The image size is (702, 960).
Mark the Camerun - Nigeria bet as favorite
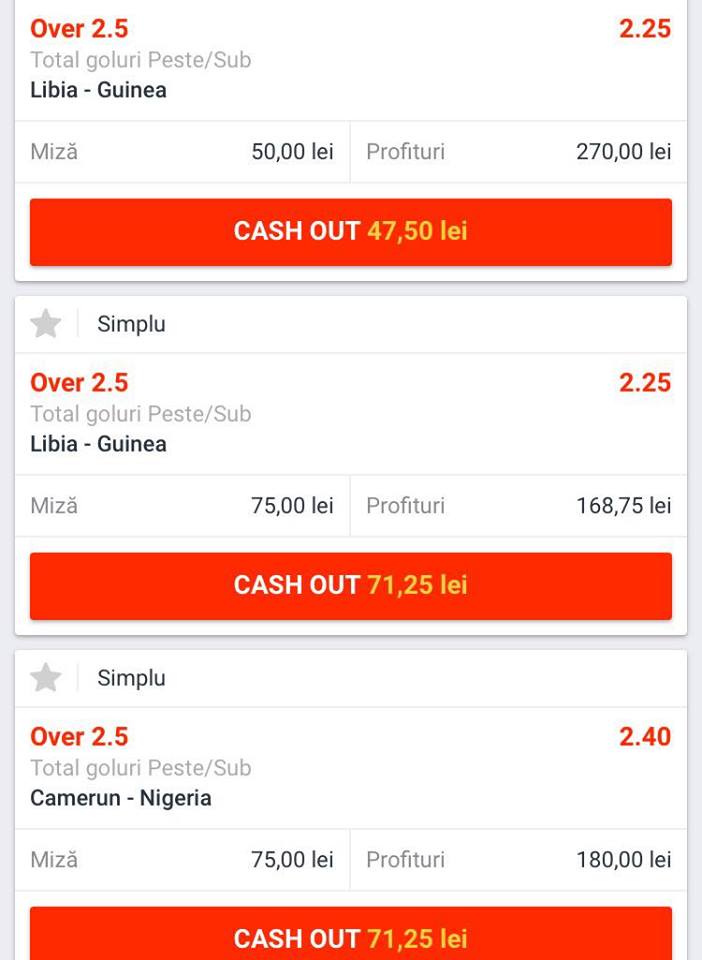tap(46, 677)
